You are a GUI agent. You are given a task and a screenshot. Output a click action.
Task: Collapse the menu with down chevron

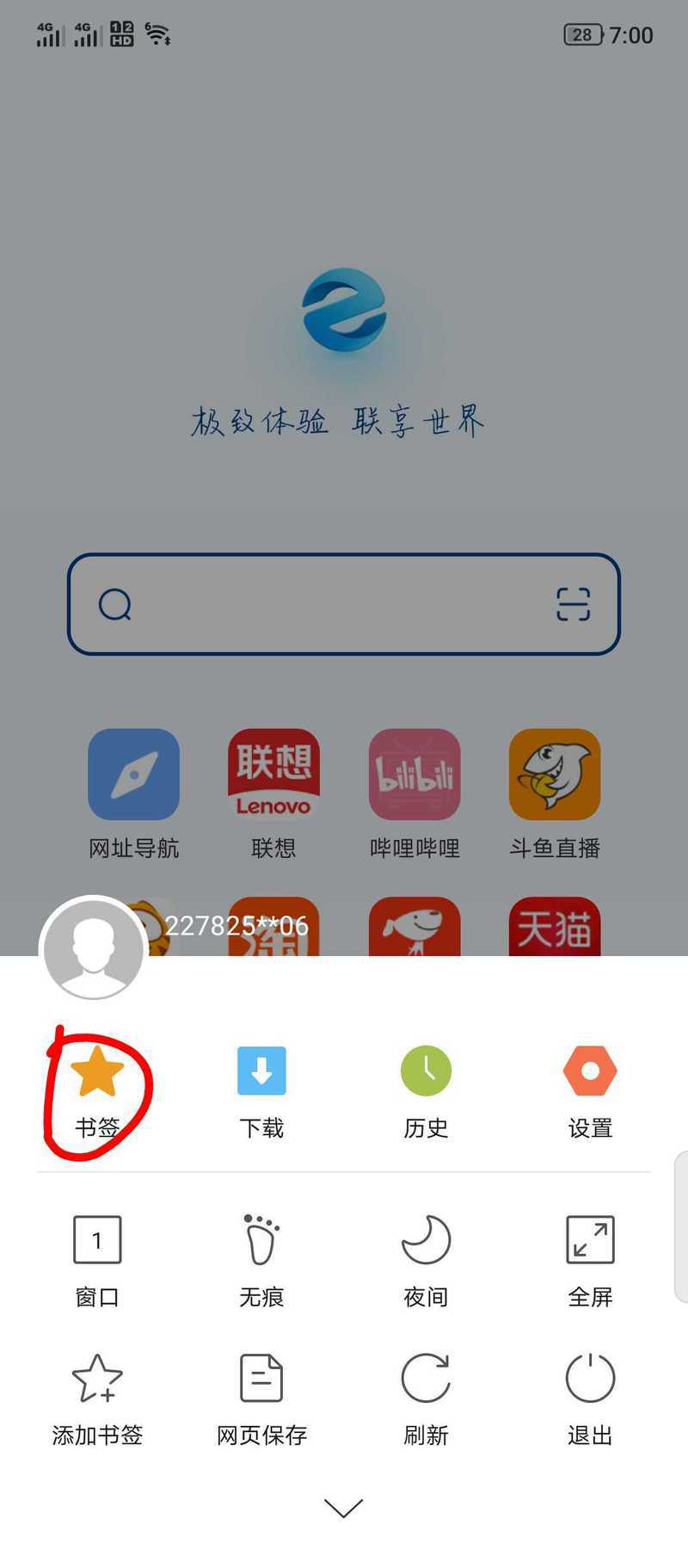pyautogui.click(x=343, y=1508)
